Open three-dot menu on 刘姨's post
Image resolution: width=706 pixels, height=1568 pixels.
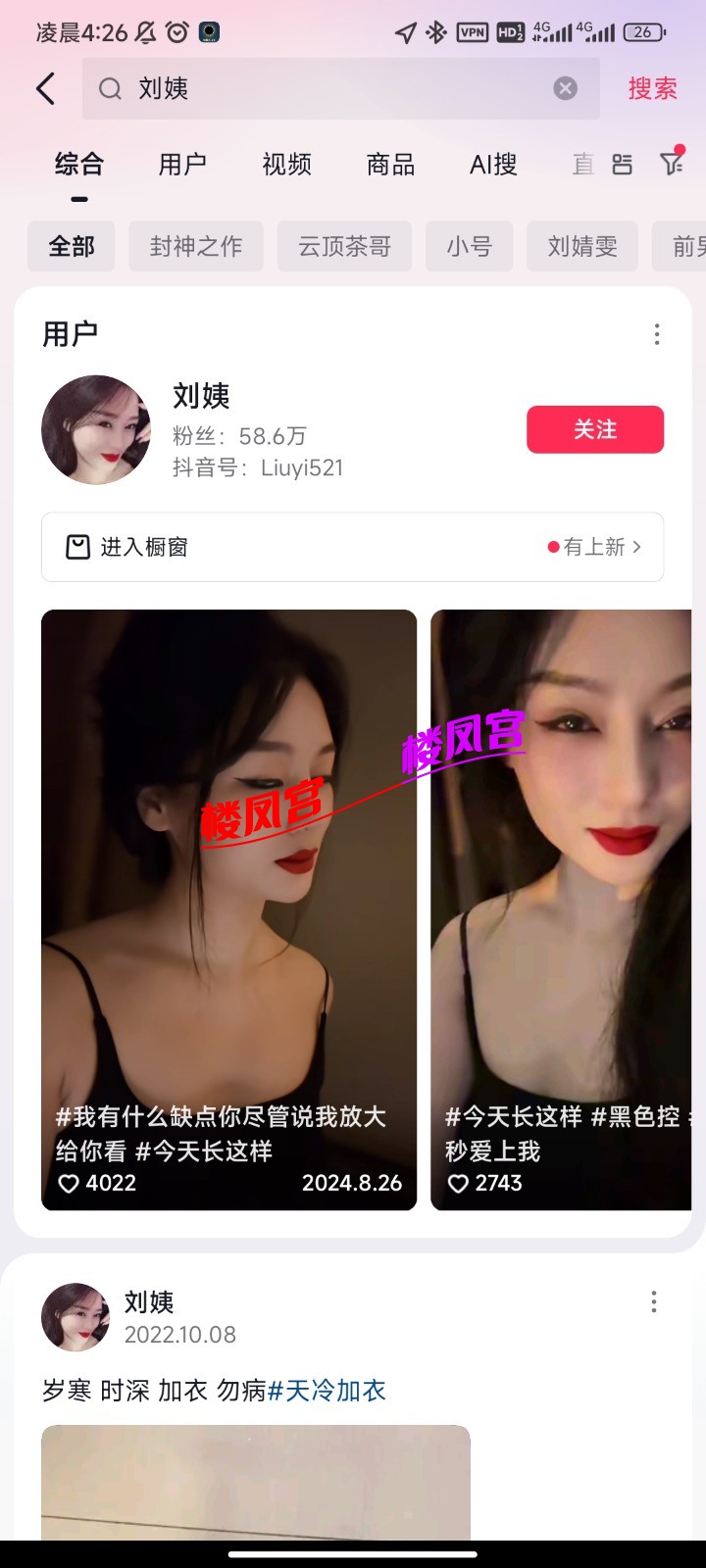click(653, 1301)
